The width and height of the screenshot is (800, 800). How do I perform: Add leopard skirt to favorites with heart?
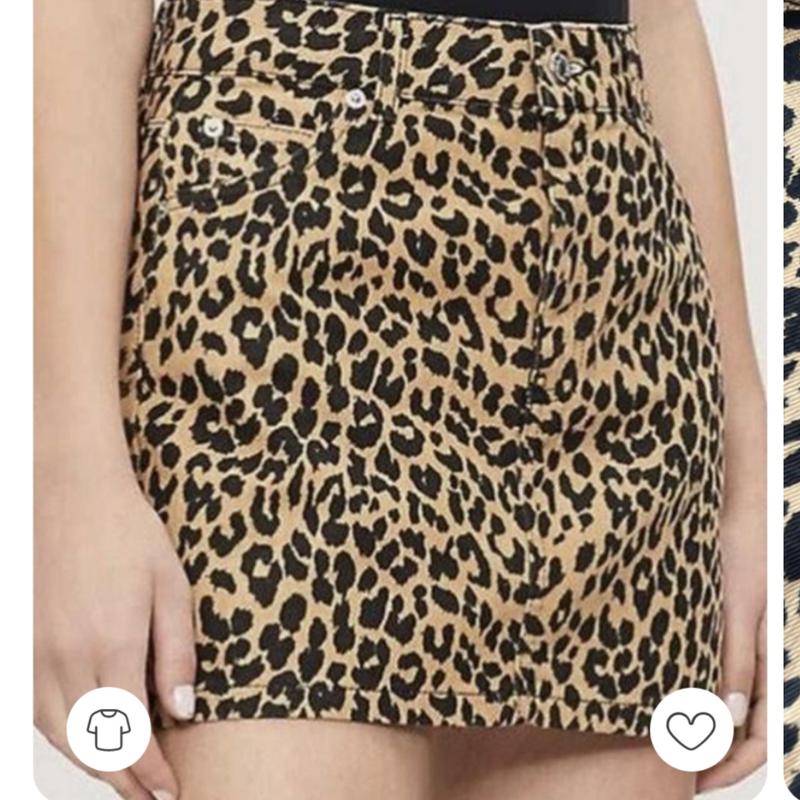click(691, 729)
